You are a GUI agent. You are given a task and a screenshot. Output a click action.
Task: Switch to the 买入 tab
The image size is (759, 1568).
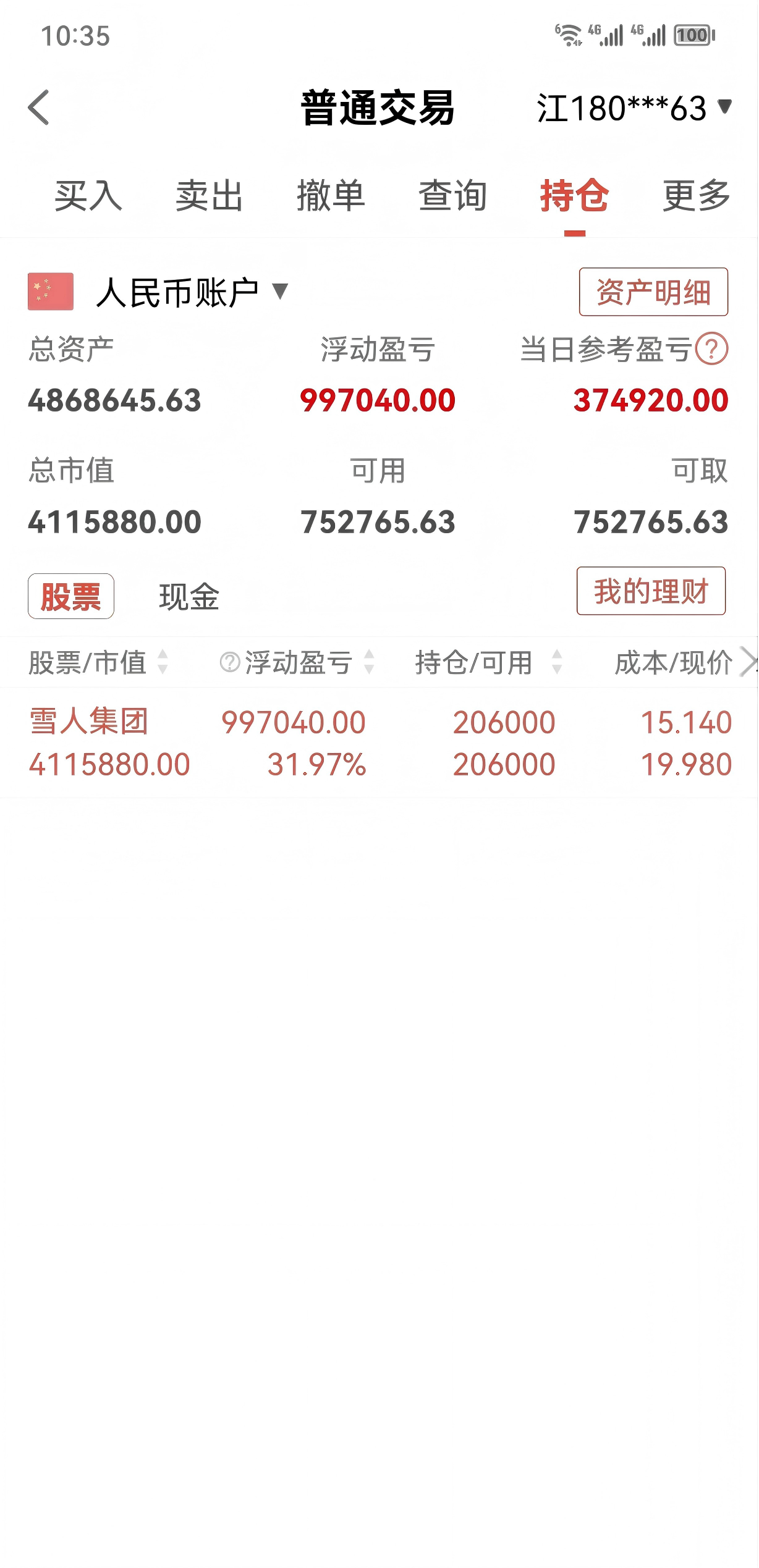[x=88, y=196]
